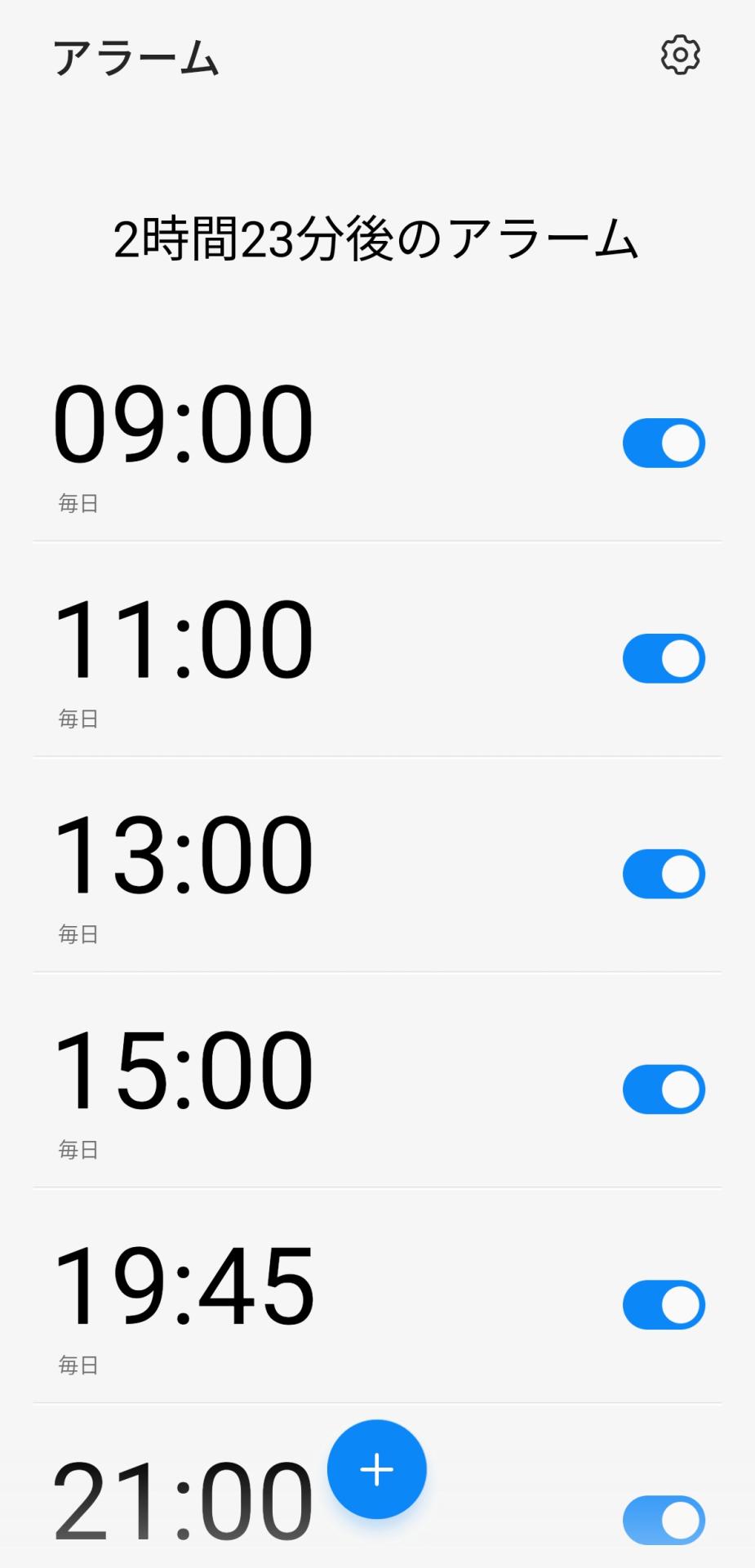The height and width of the screenshot is (1568, 755).
Task: Toggle the 13:00 alarm switch
Action: coord(663,875)
